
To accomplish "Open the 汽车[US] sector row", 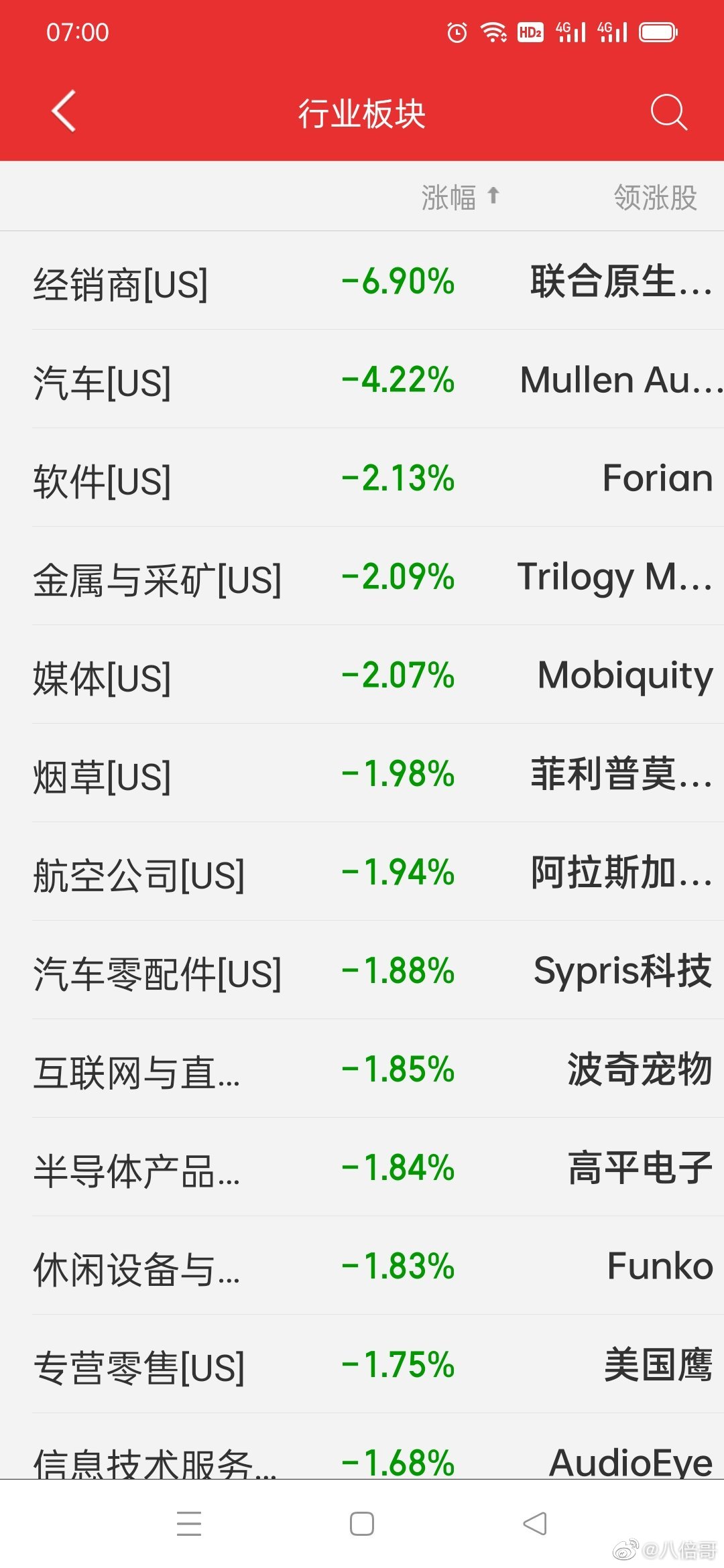I will 103,381.
